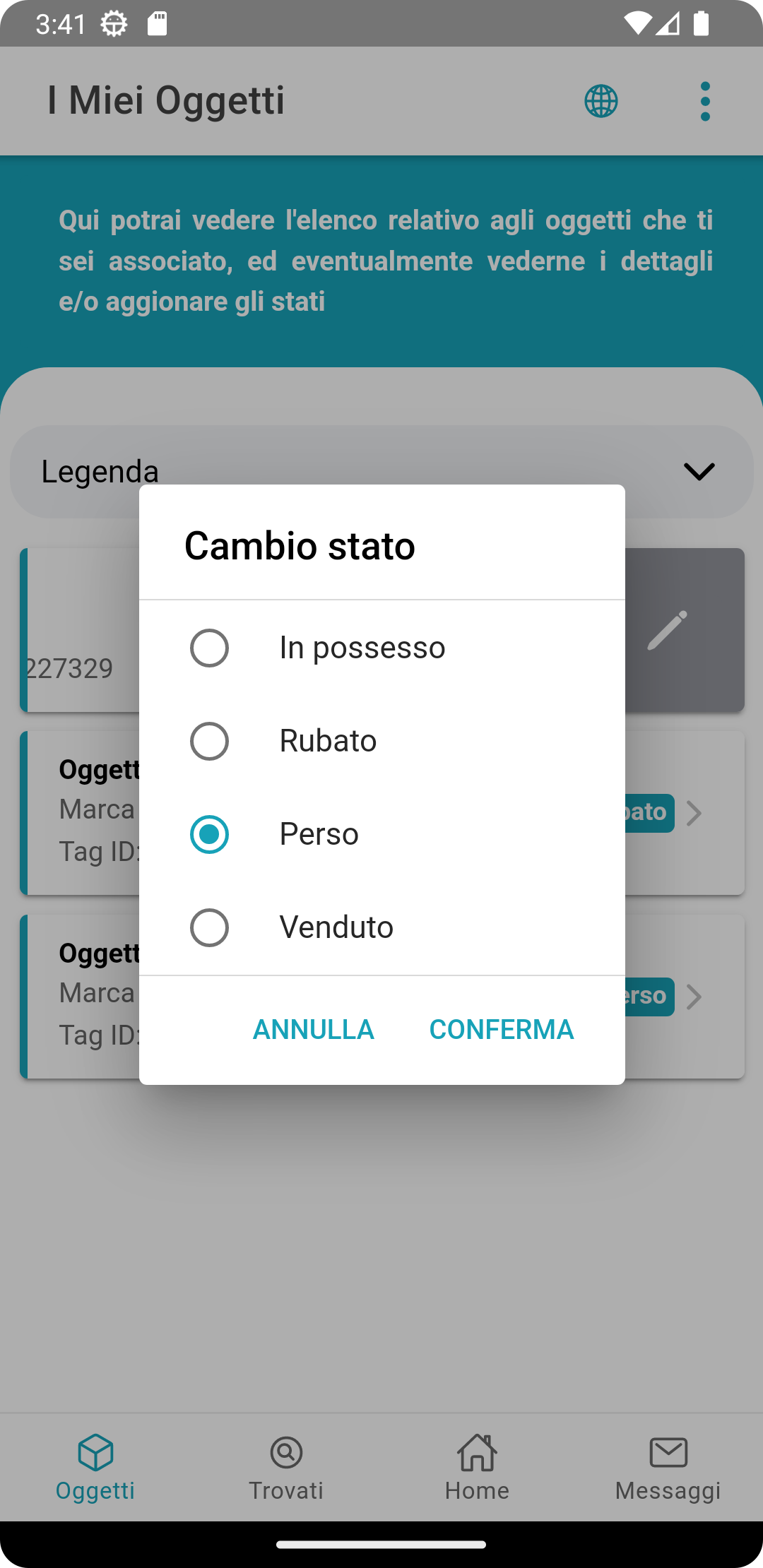The width and height of the screenshot is (763, 1568).
Task: Switch to the Trovati tab
Action: click(x=286, y=1468)
